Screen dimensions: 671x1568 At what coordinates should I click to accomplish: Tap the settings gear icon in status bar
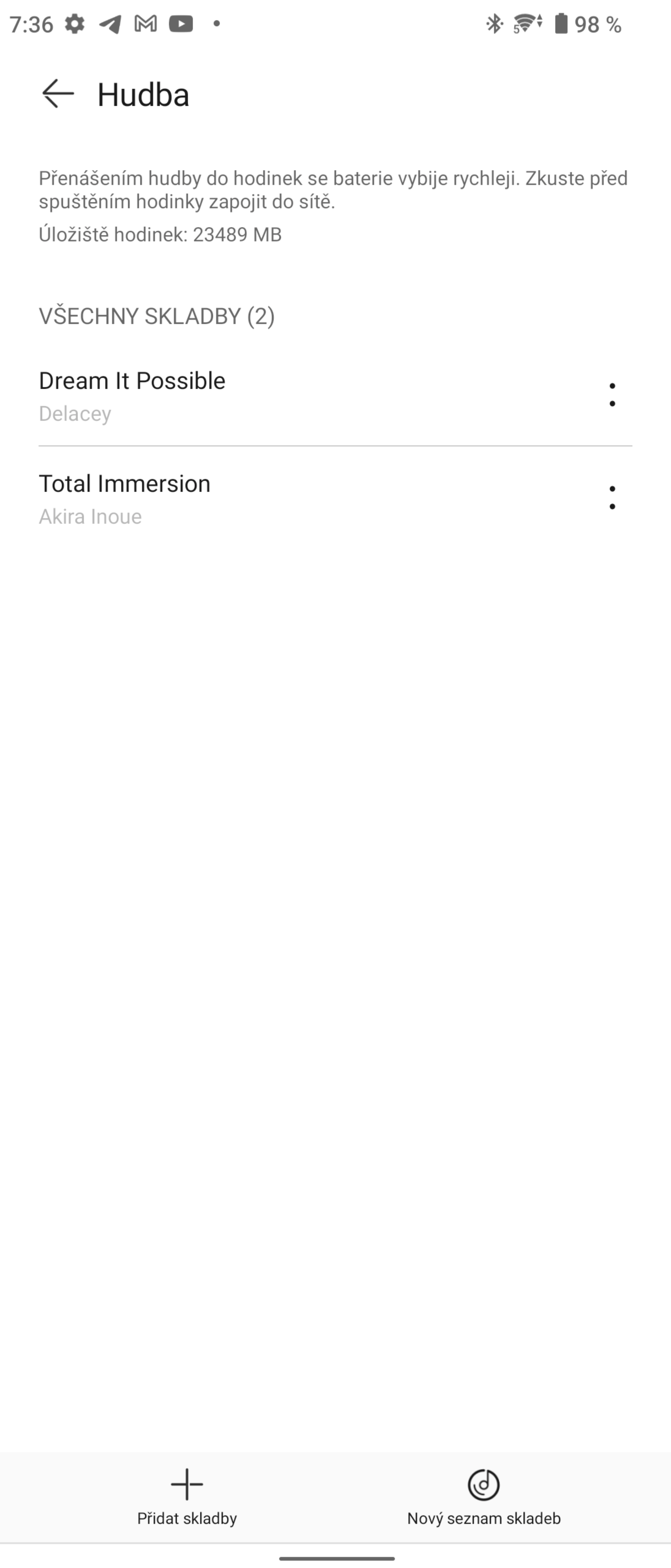[x=75, y=24]
